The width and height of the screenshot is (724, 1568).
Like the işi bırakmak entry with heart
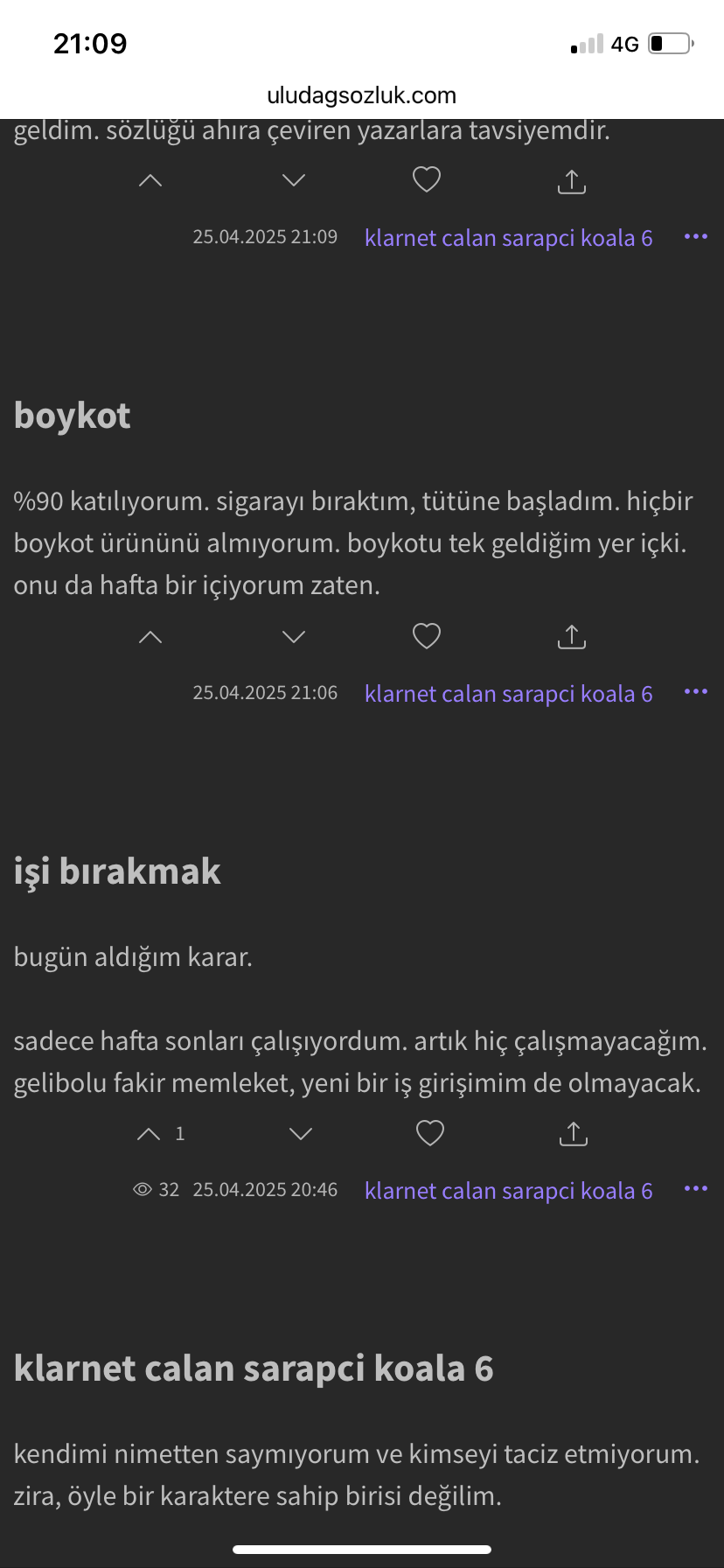point(430,1133)
